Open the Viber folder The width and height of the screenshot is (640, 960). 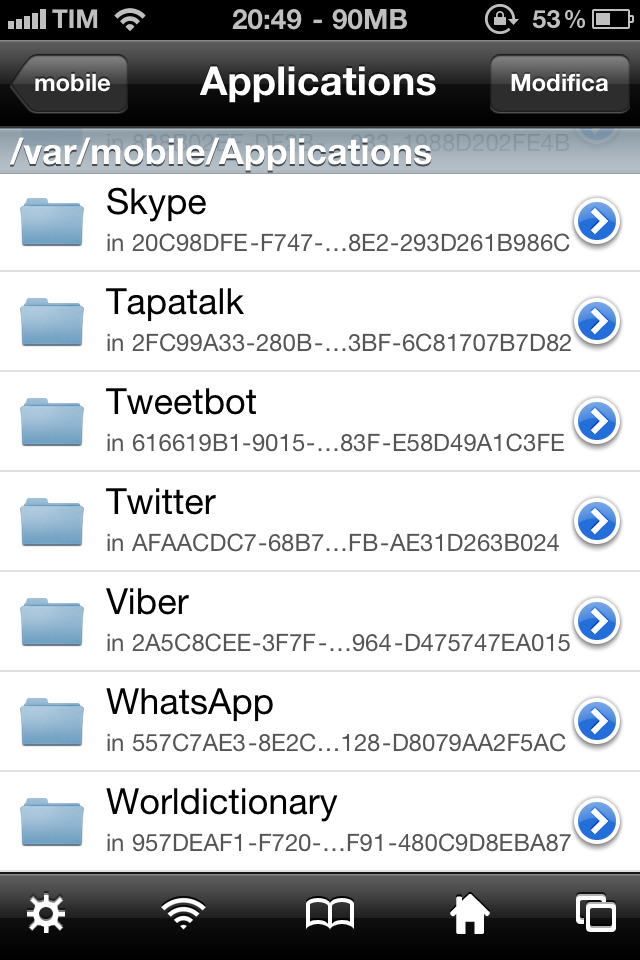click(x=300, y=621)
